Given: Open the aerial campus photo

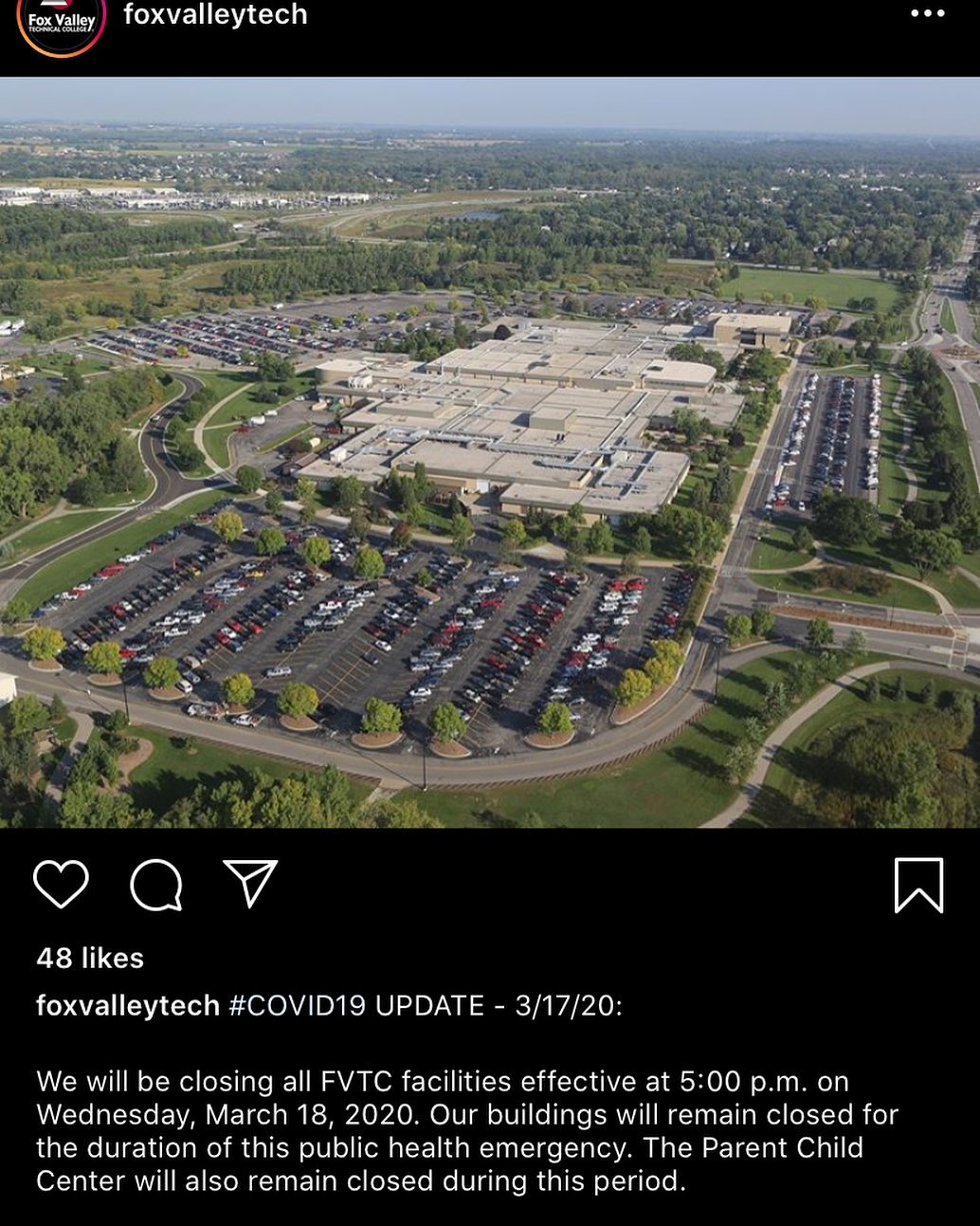Looking at the screenshot, I should coord(490,452).
